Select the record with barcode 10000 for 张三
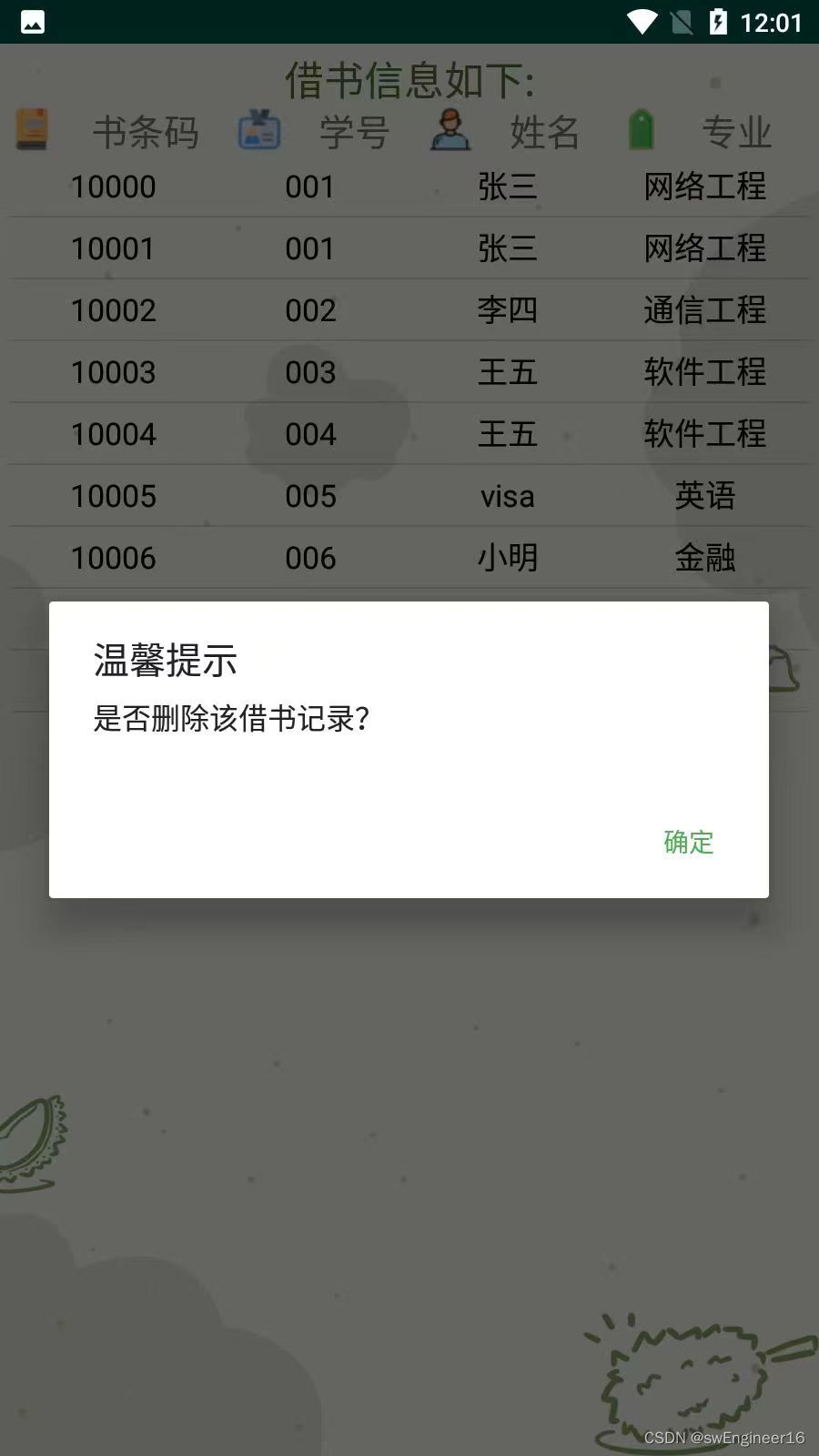Screen dimensions: 819x1456 pos(409,187)
